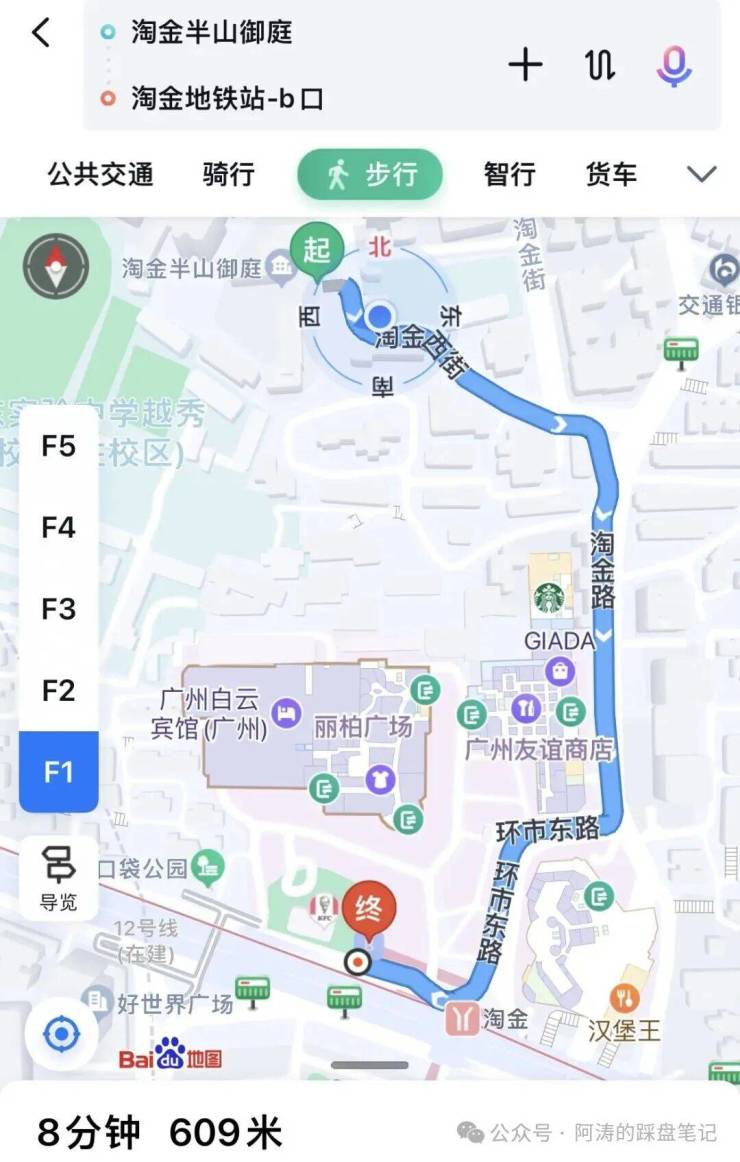
Task: Tap the compass to reset map orientation
Action: click(x=56, y=266)
